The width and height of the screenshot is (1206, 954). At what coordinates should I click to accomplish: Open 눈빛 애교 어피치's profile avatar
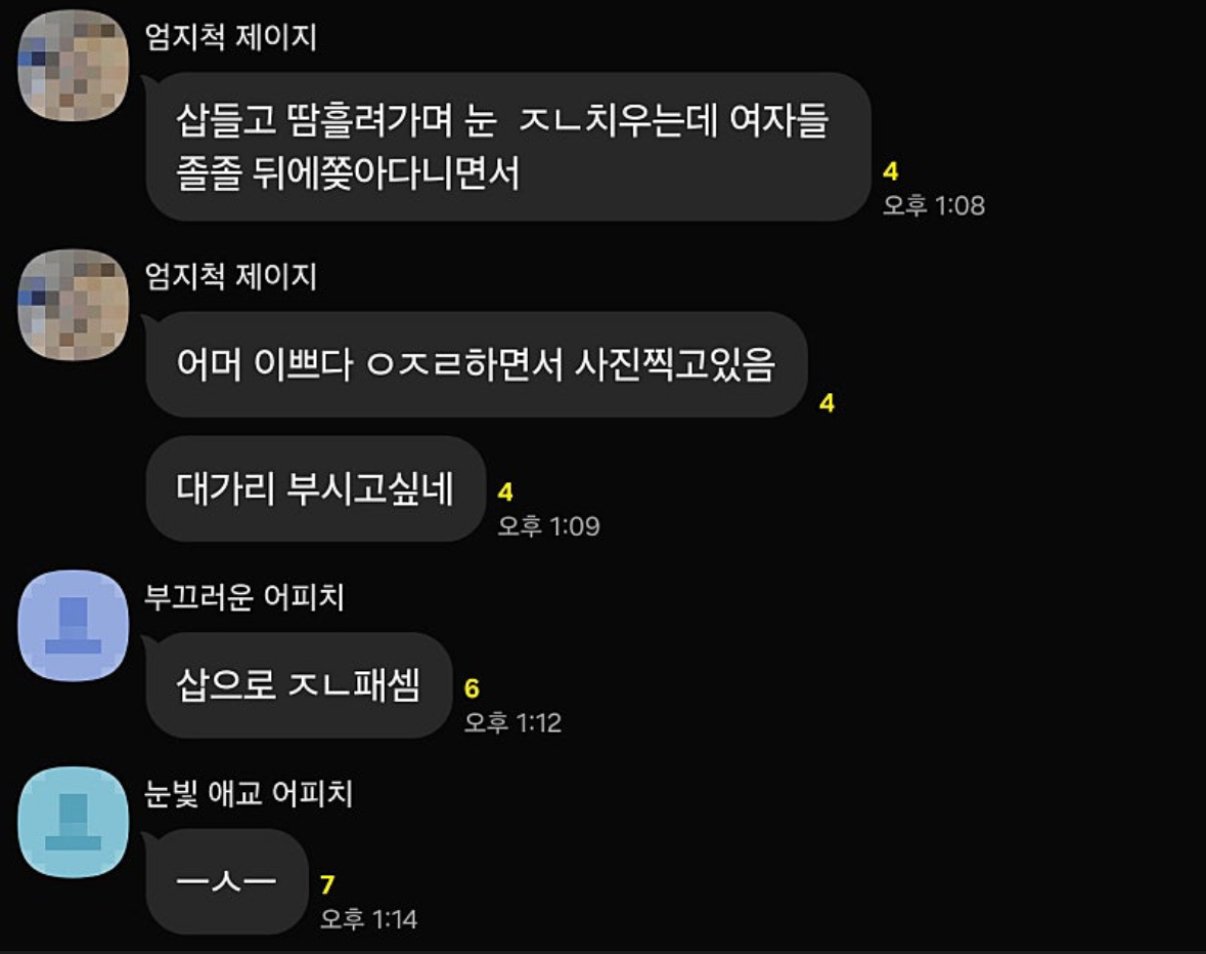click(73, 822)
